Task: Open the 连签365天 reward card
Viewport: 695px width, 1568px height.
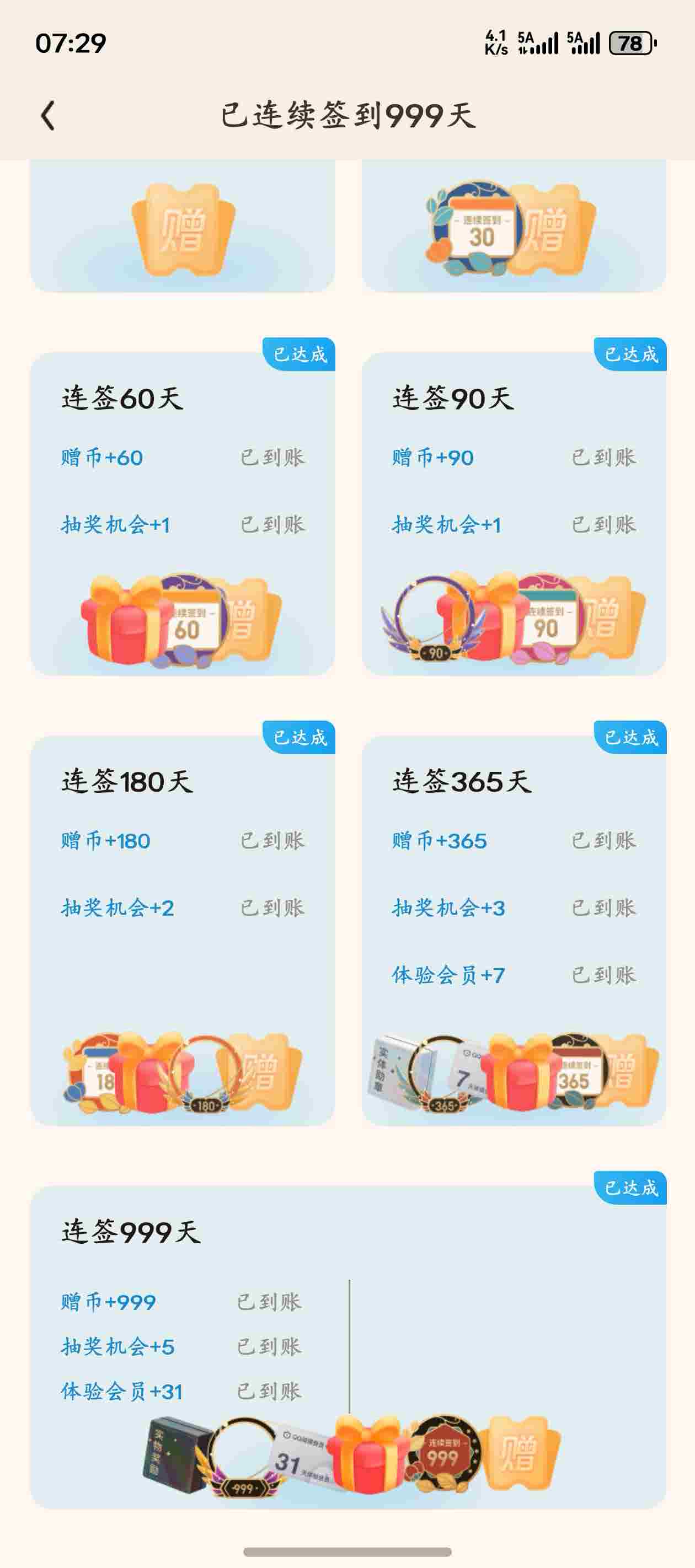Action: pos(514,930)
